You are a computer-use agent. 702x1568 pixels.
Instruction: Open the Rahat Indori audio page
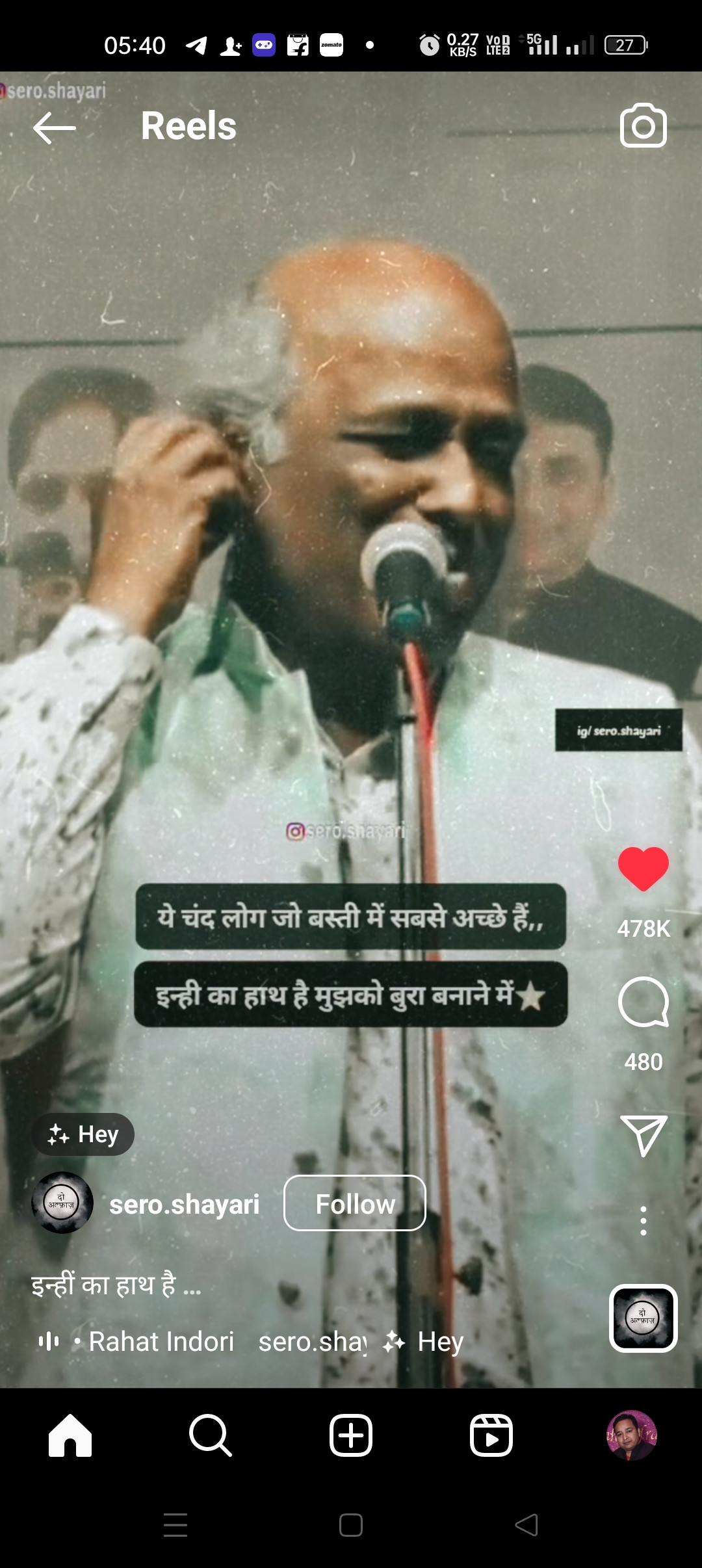pos(161,1341)
